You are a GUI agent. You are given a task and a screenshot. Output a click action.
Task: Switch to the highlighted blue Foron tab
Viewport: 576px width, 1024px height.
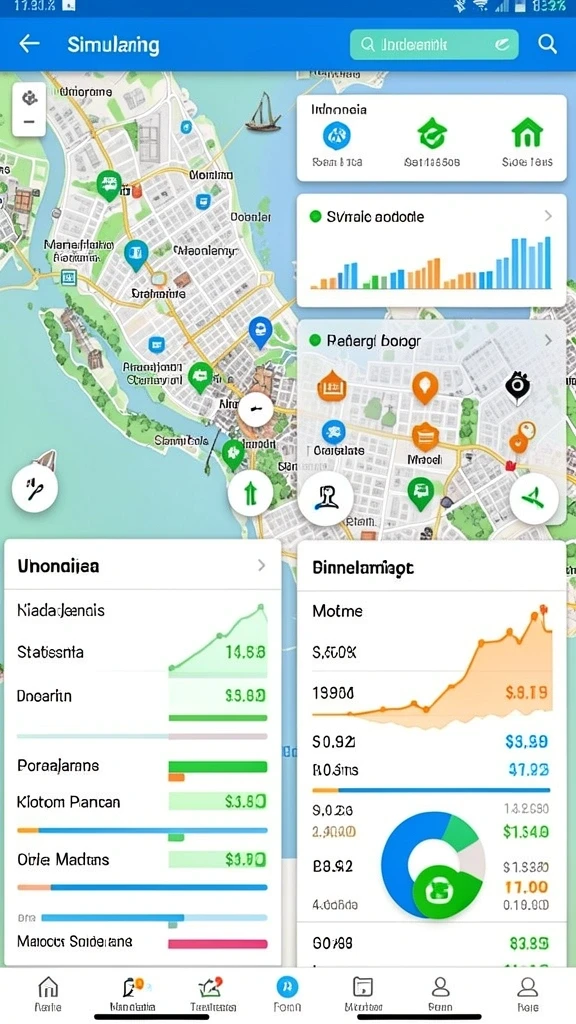[287, 993]
